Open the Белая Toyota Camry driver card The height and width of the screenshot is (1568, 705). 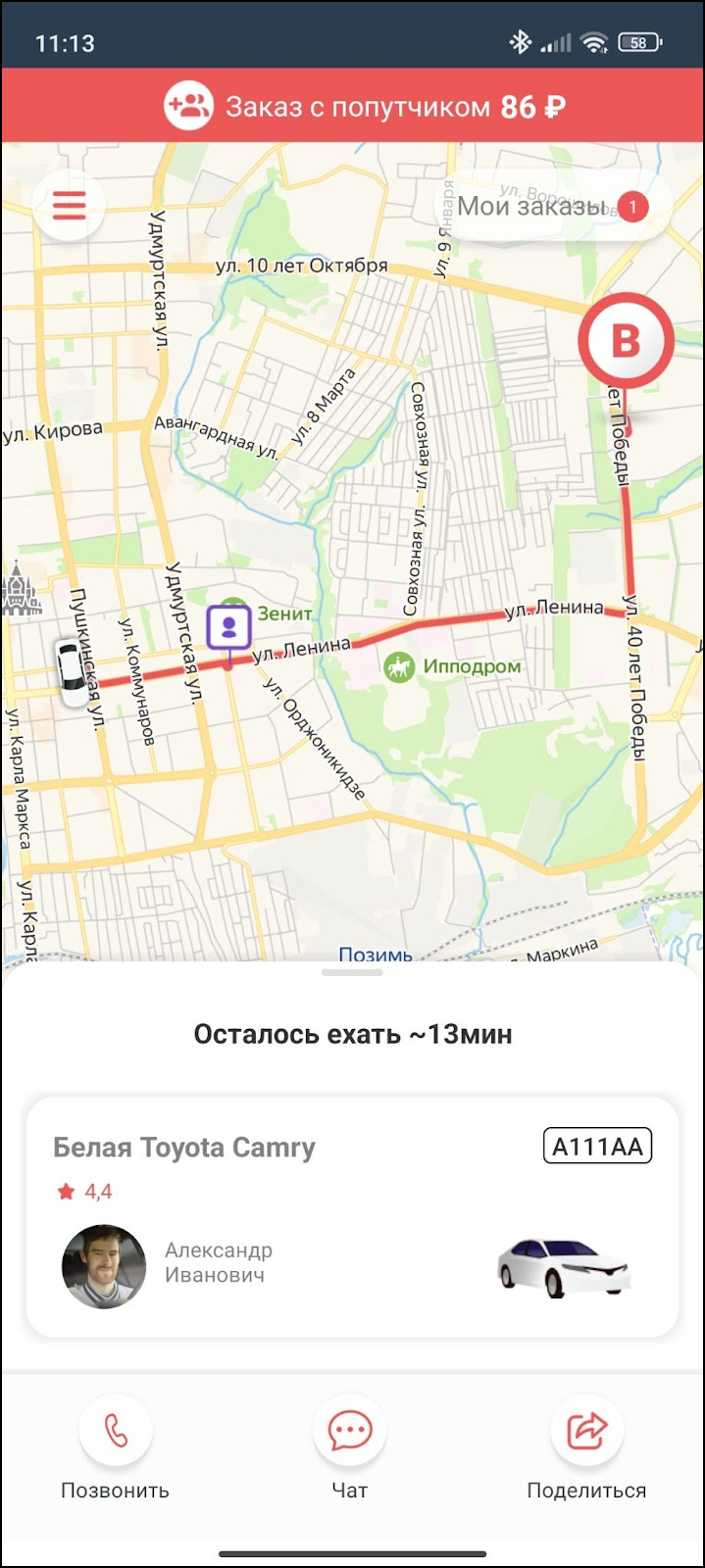pyautogui.click(x=352, y=1217)
